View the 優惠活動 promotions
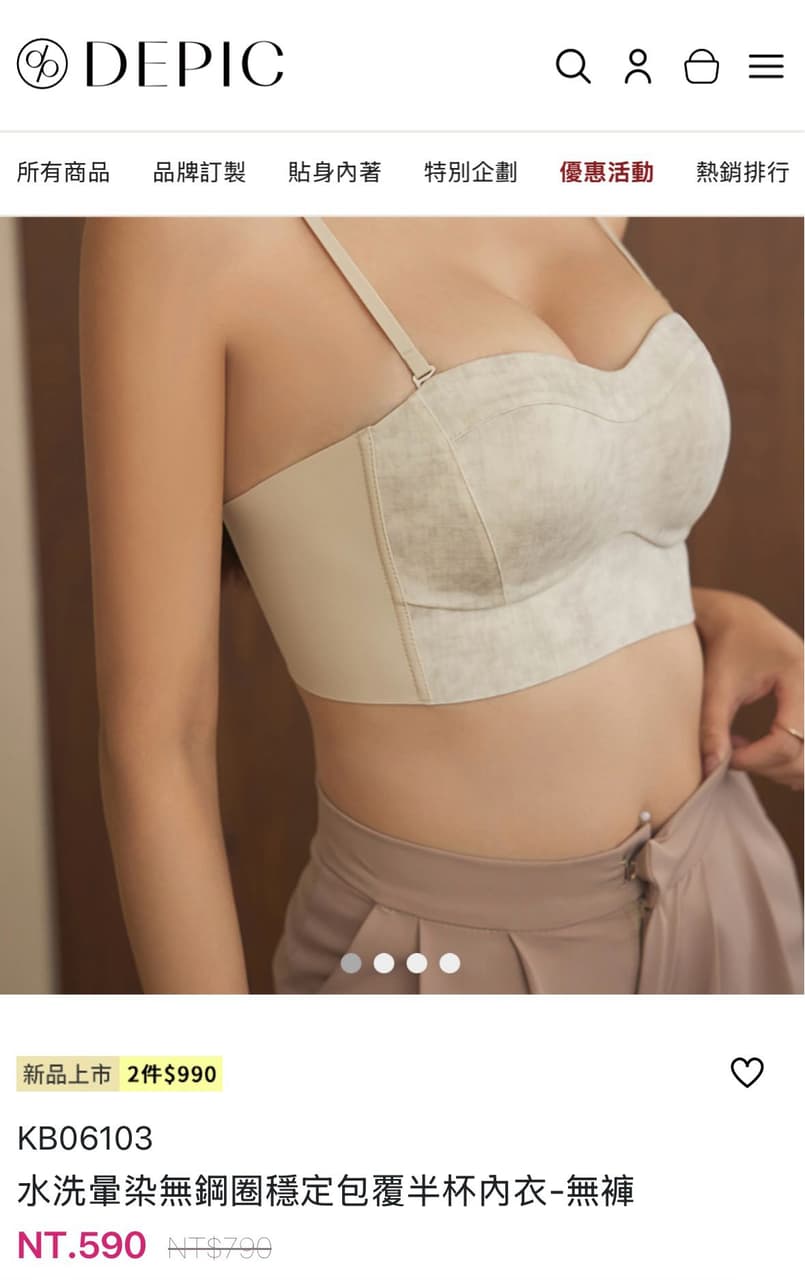Image resolution: width=805 pixels, height=1280 pixels. [x=607, y=172]
